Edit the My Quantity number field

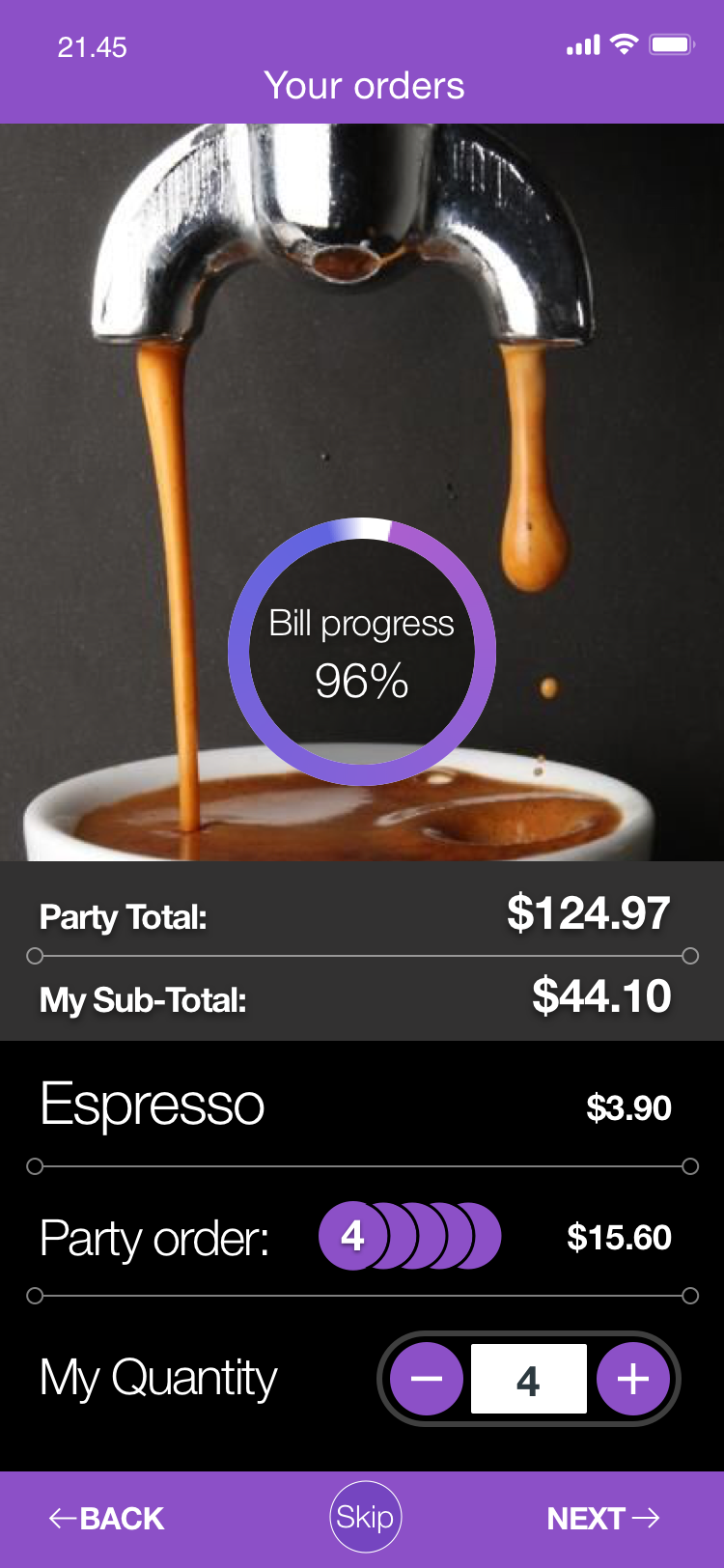528,1379
